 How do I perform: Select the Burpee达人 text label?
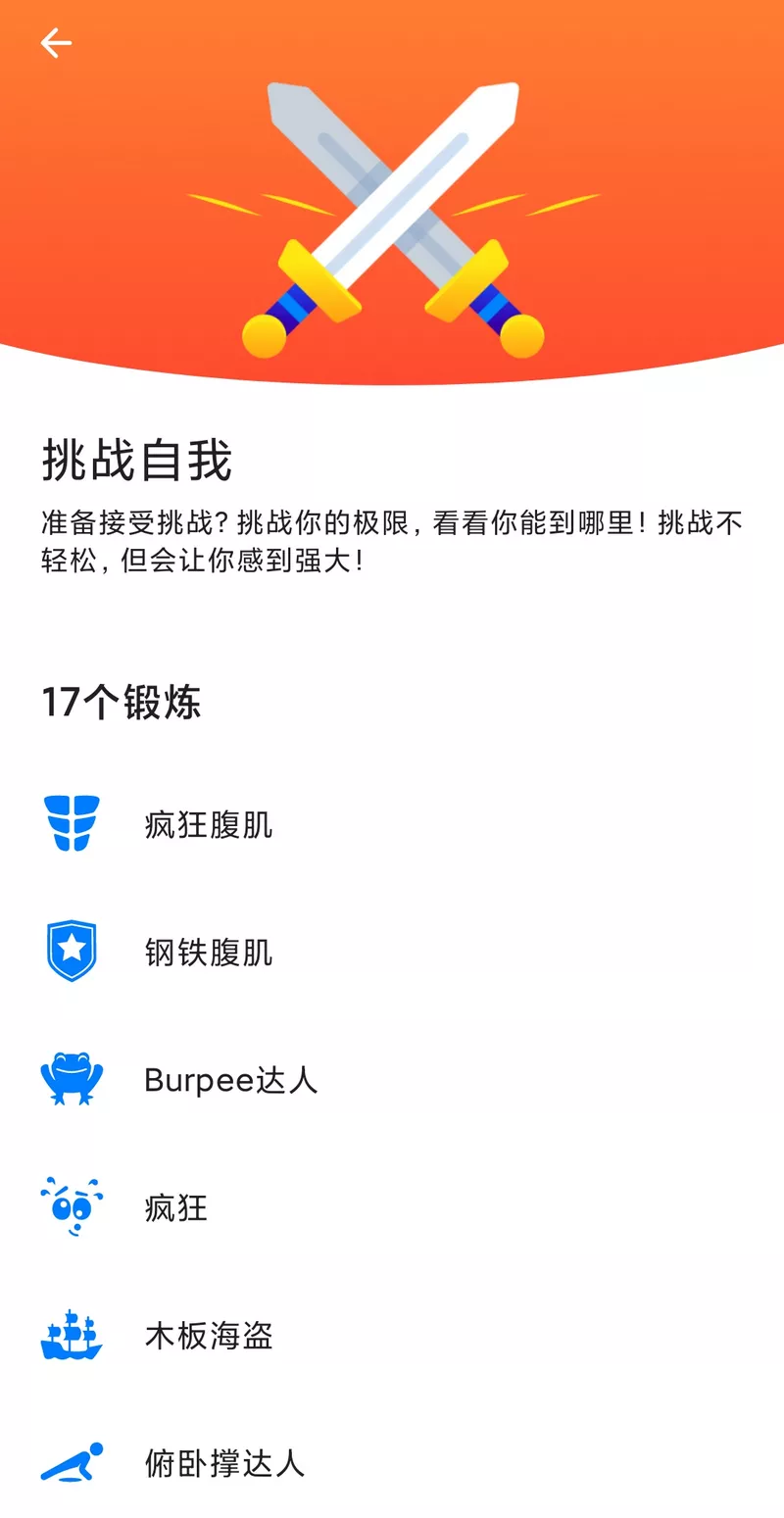[x=230, y=1080]
